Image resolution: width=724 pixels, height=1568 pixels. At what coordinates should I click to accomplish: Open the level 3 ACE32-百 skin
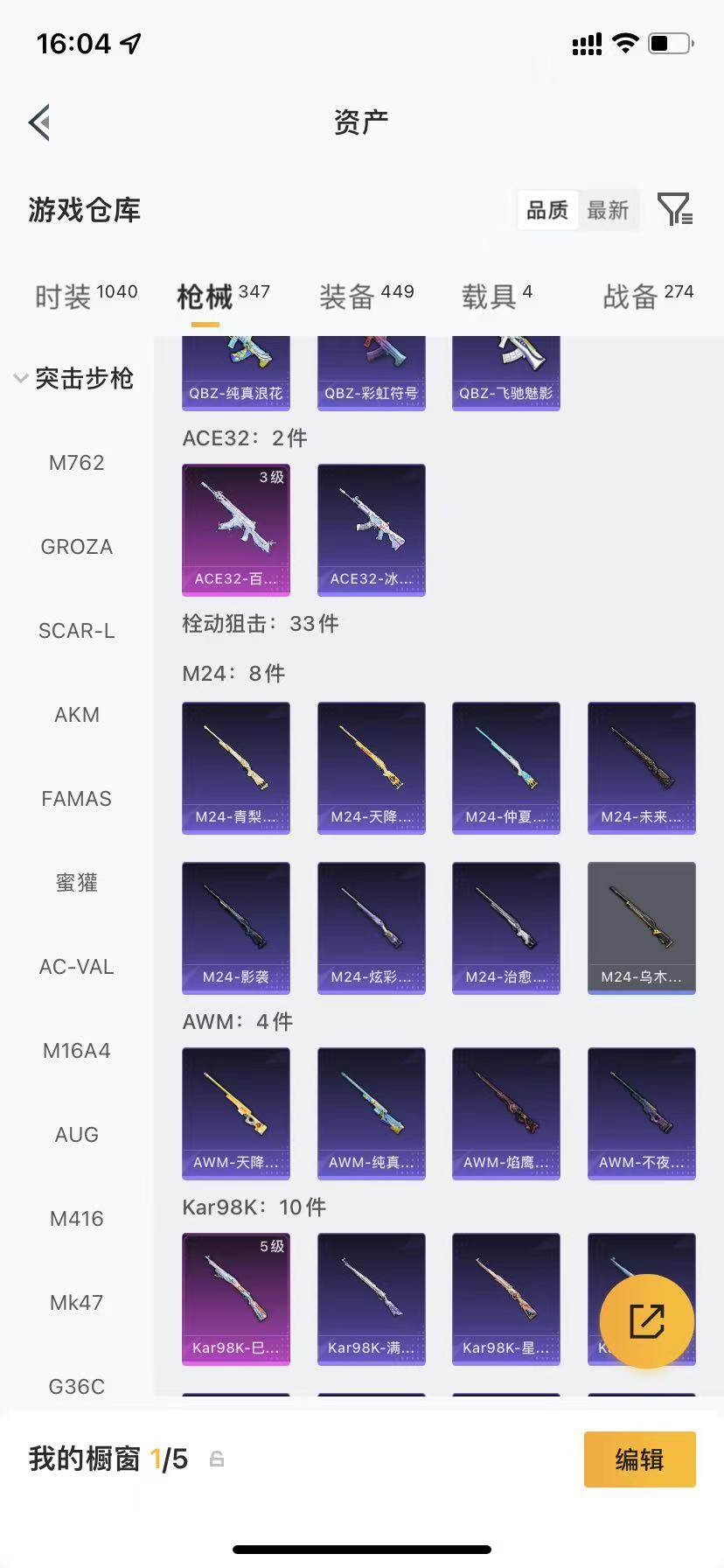pos(236,530)
